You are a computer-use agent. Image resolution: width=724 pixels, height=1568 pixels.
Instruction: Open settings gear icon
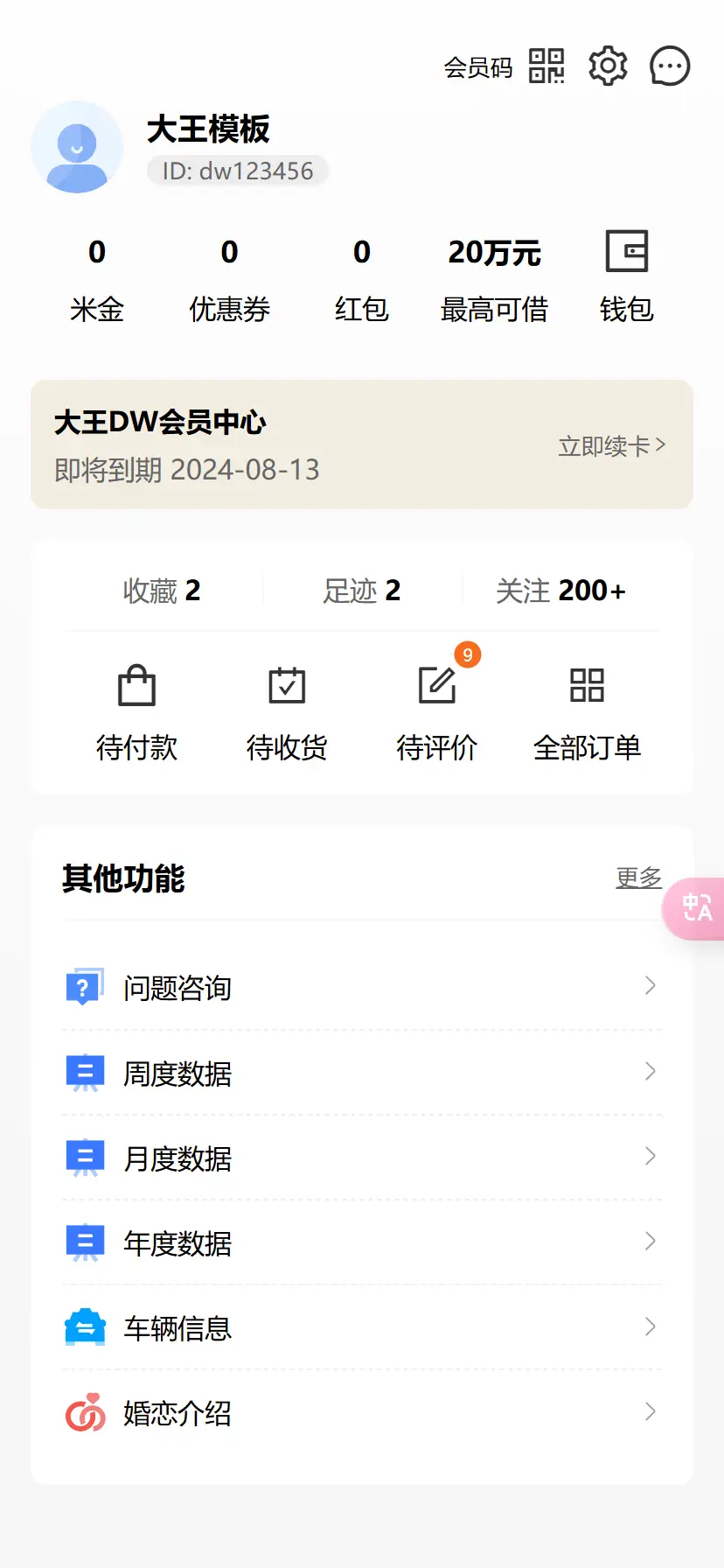(608, 66)
